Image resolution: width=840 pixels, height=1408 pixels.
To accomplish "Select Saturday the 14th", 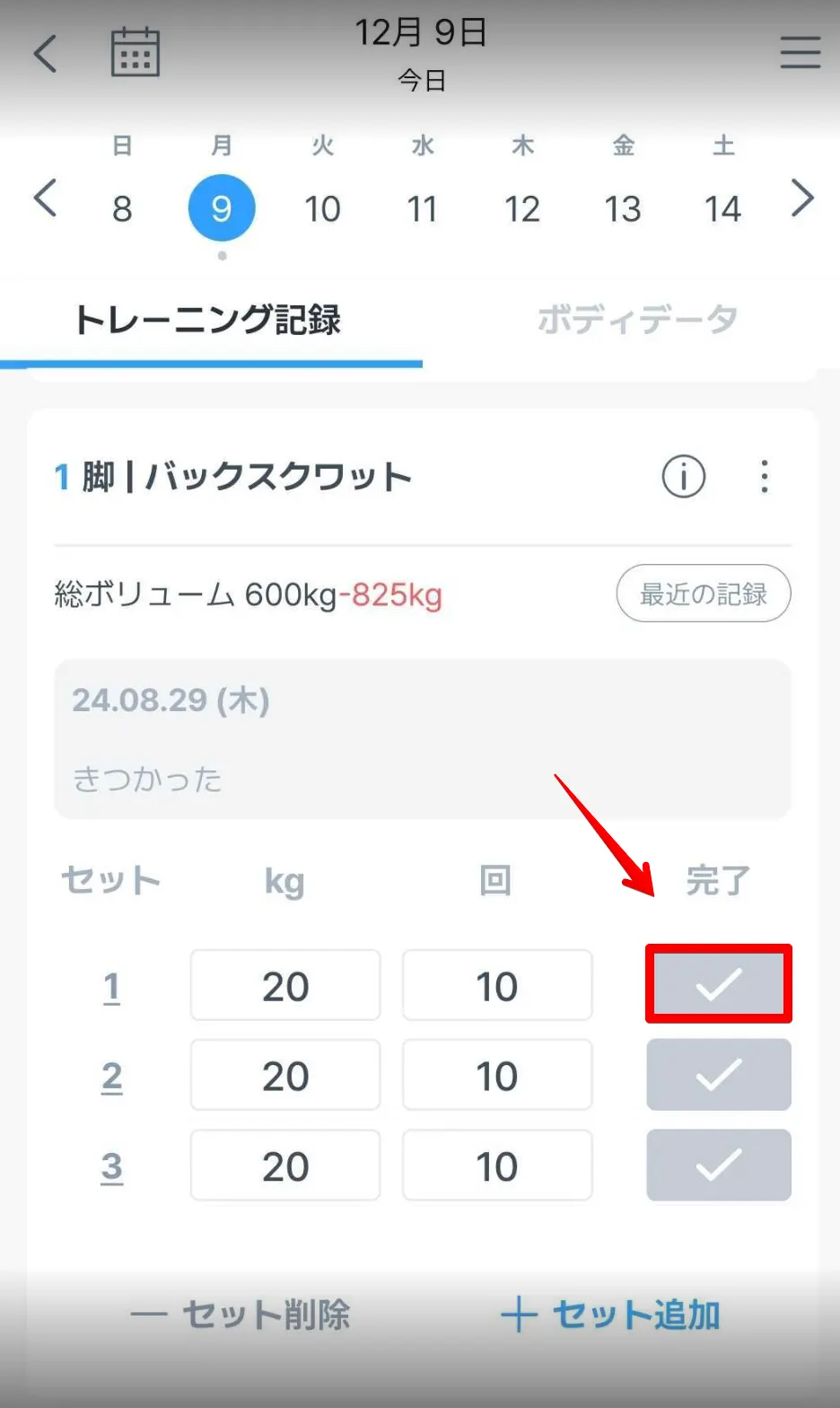I will tap(722, 209).
